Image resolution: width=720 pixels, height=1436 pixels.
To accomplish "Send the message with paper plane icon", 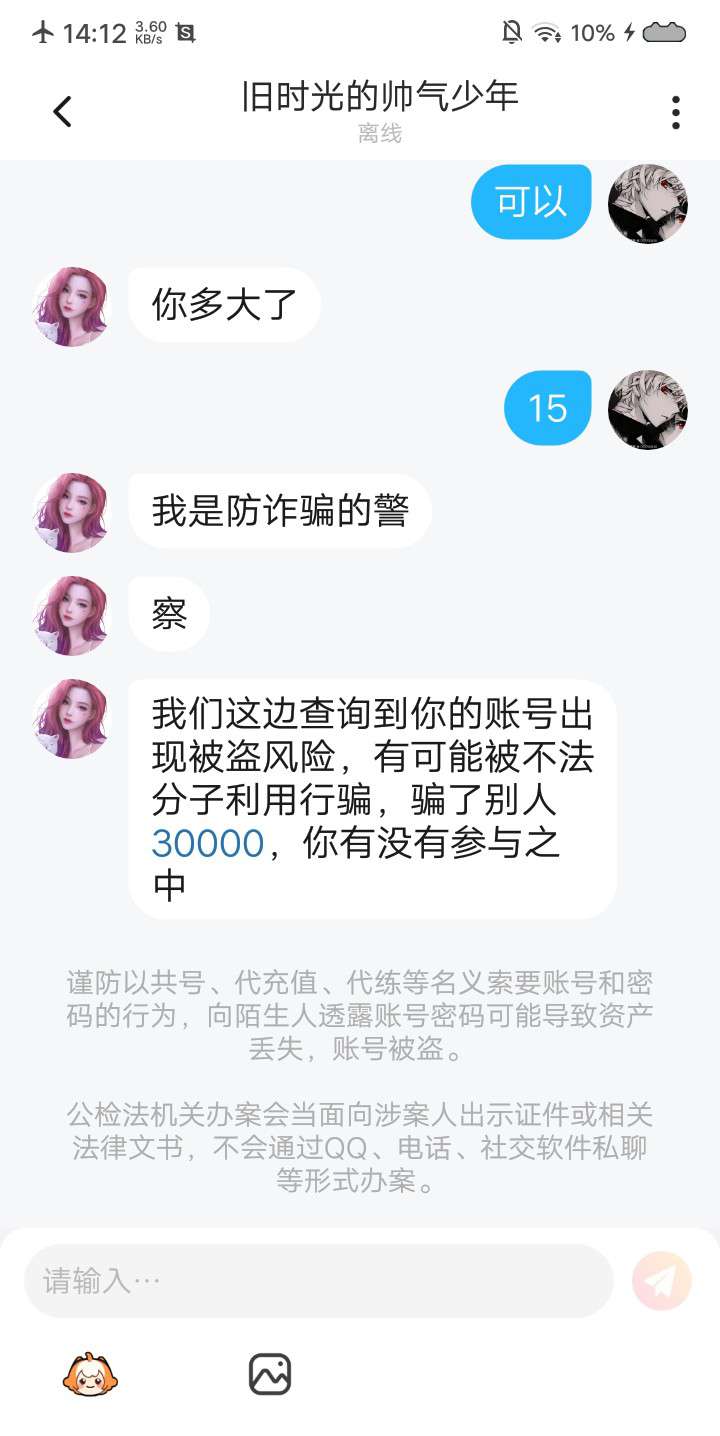I will (662, 1281).
